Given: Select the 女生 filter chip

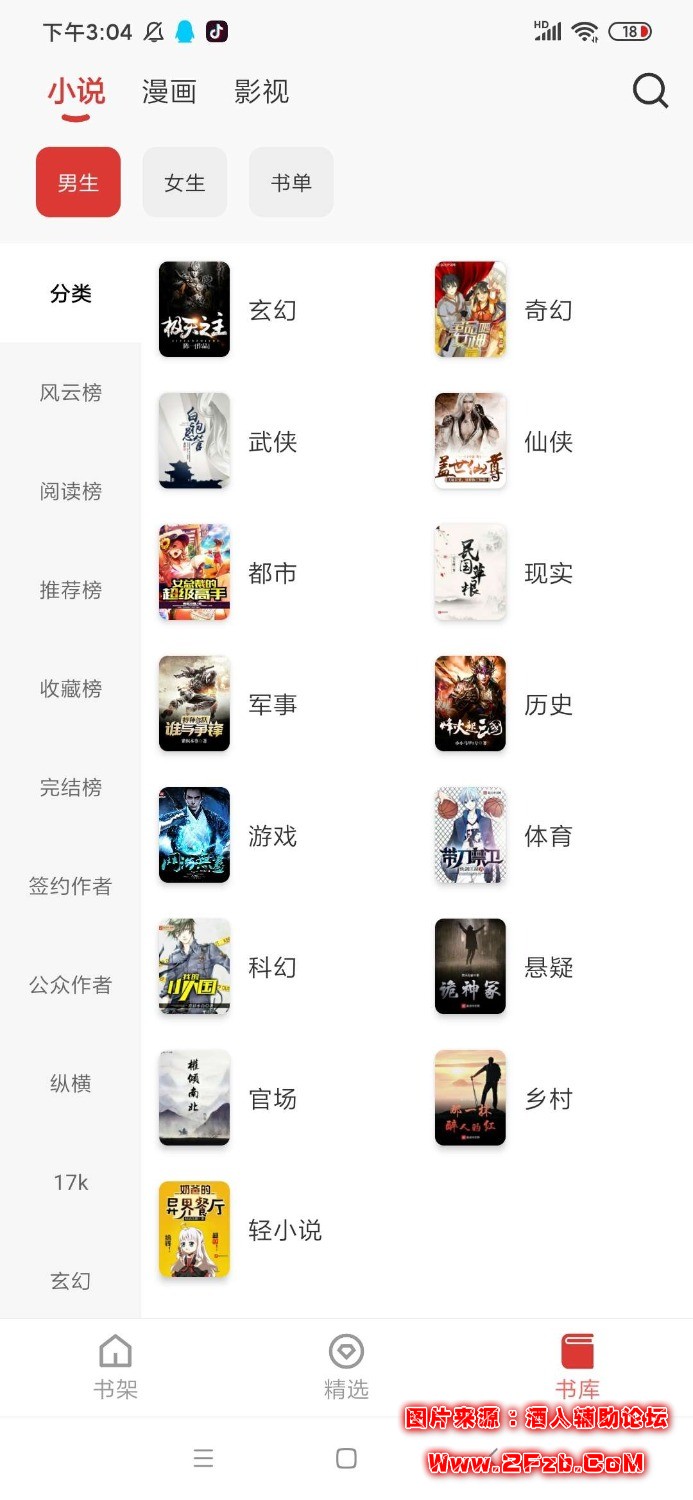Looking at the screenshot, I should point(185,183).
